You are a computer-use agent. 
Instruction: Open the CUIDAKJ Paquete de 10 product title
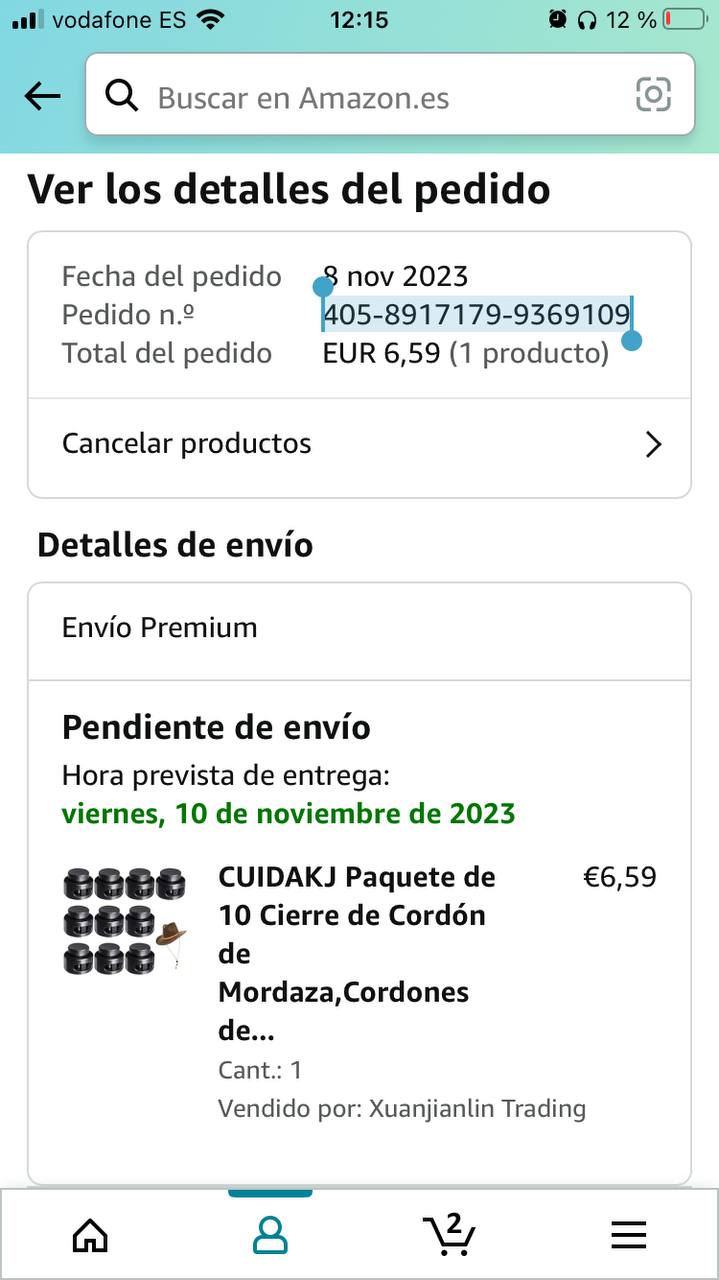[357, 953]
